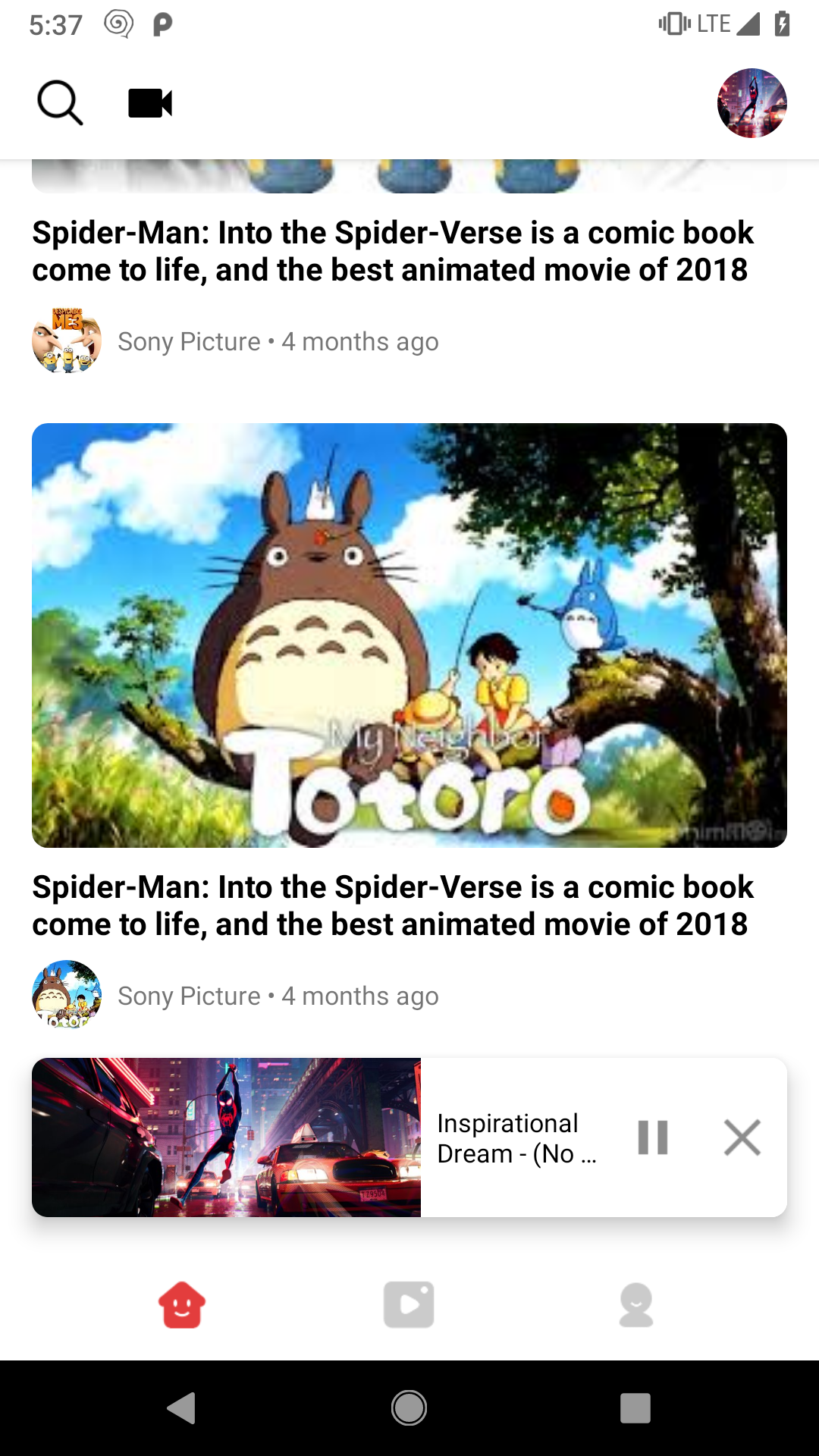Expand the Spider-Man mini player thumbnail

pyautogui.click(x=226, y=1137)
